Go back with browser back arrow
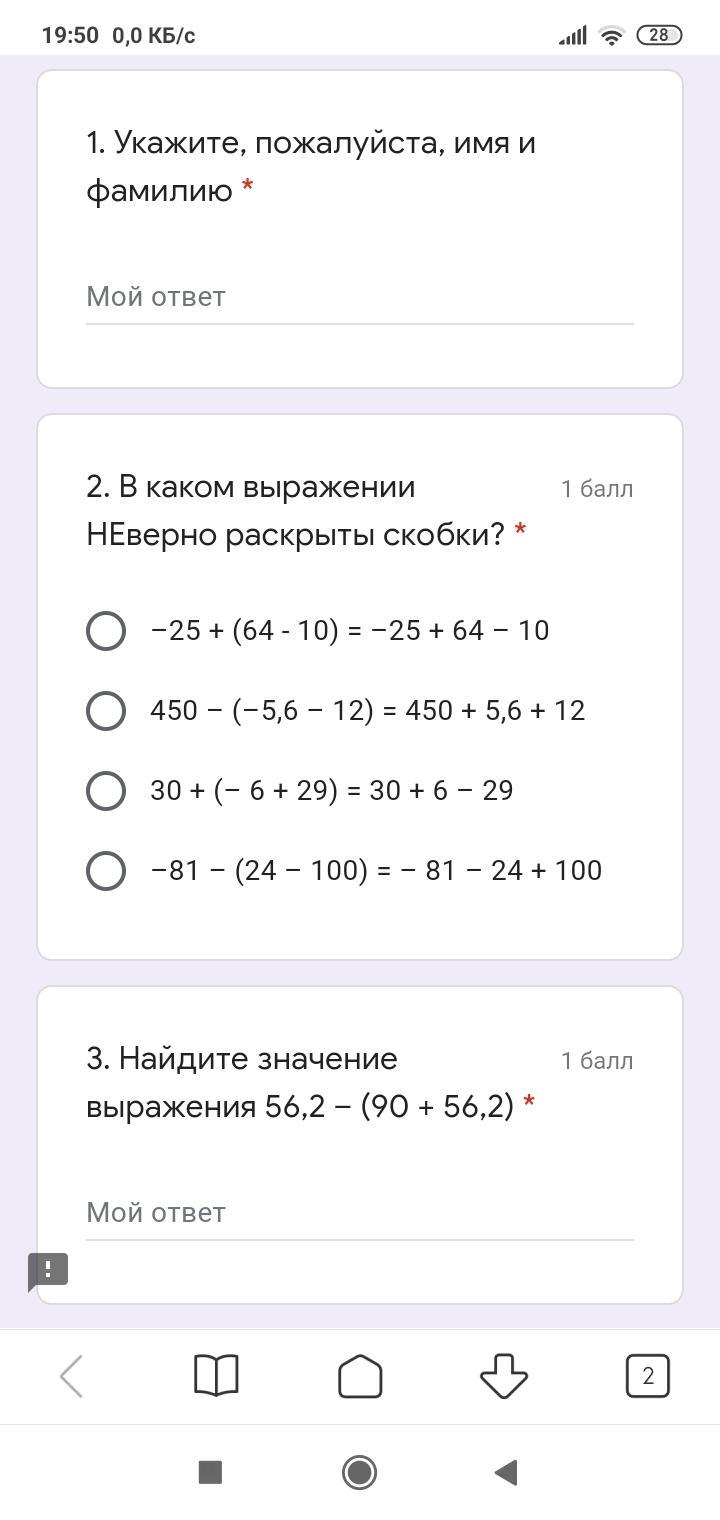720x1520 pixels. pyautogui.click(x=72, y=1377)
